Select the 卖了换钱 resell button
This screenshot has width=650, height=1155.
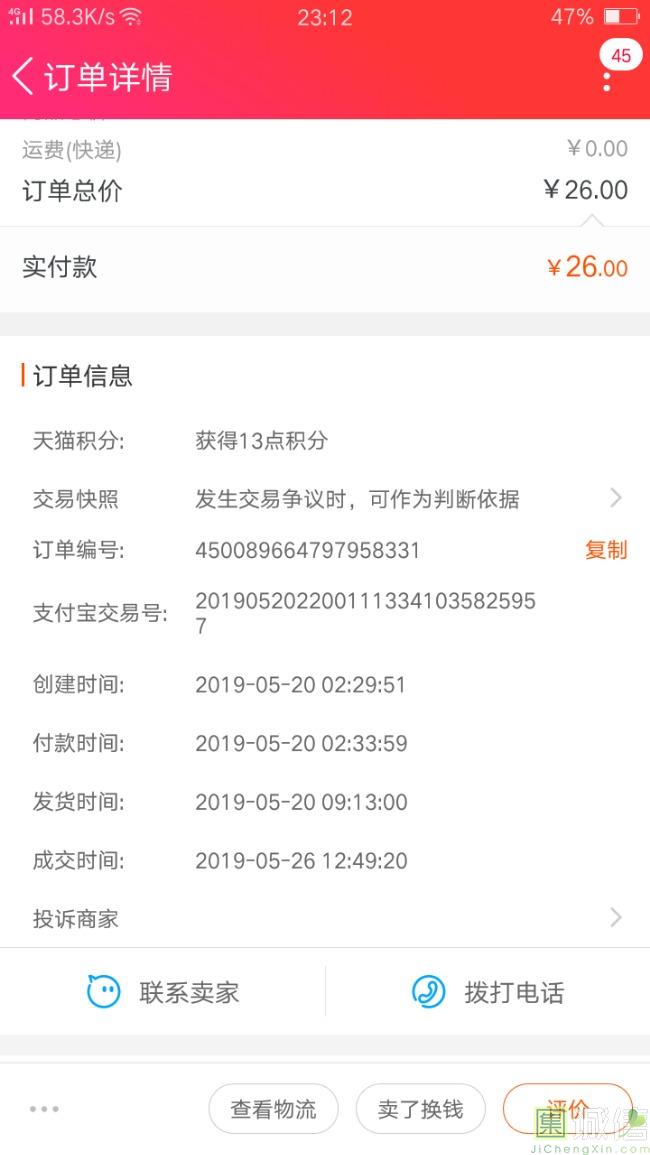(x=421, y=1109)
